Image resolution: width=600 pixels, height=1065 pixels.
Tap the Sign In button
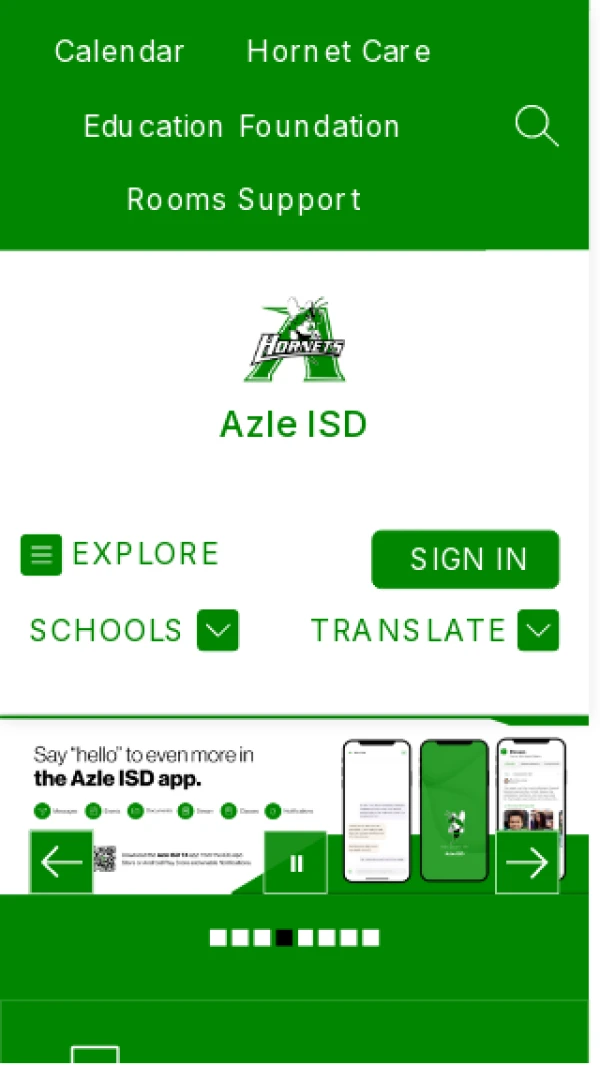click(x=466, y=559)
